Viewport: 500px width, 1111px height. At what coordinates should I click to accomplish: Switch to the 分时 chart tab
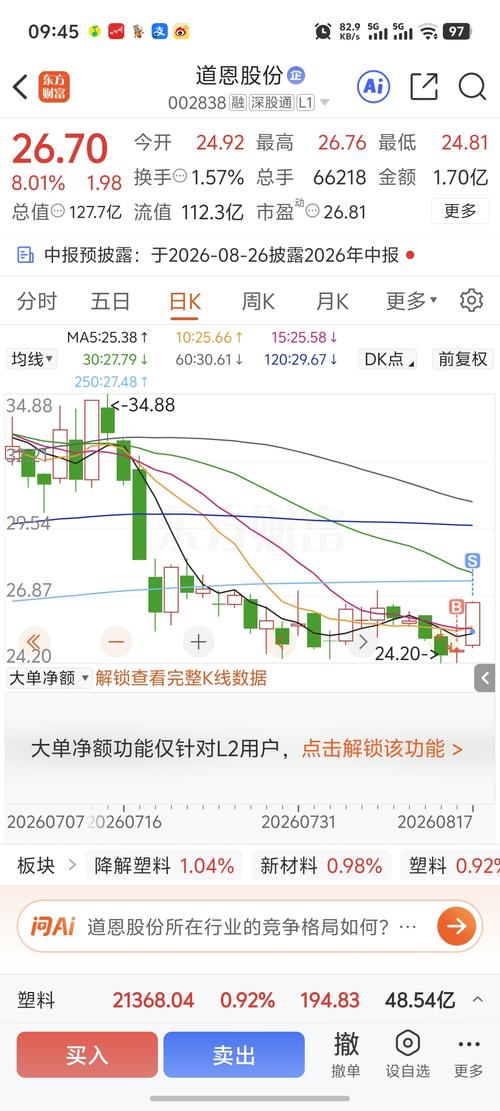click(37, 301)
